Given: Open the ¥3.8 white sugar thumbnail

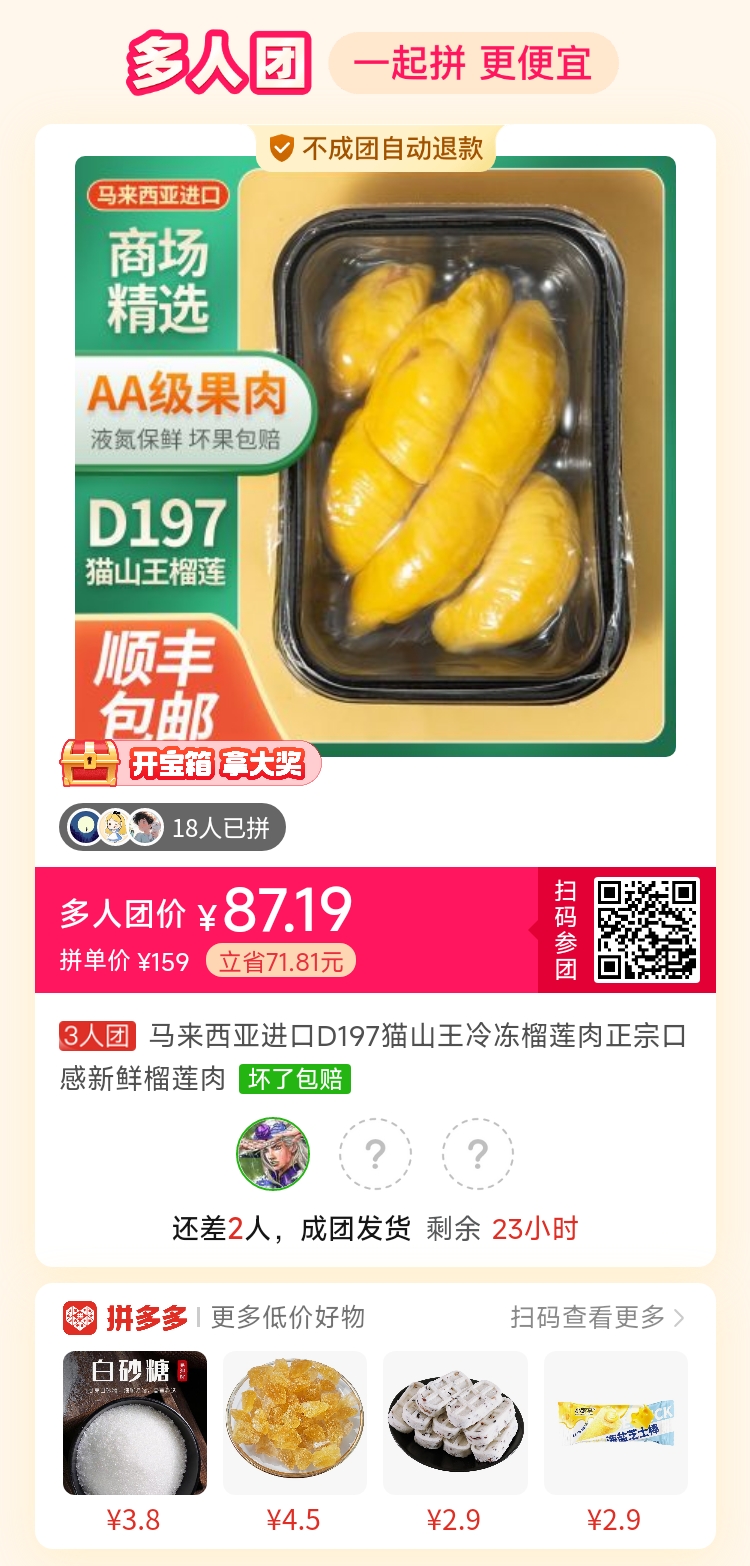Looking at the screenshot, I should click(135, 1421).
